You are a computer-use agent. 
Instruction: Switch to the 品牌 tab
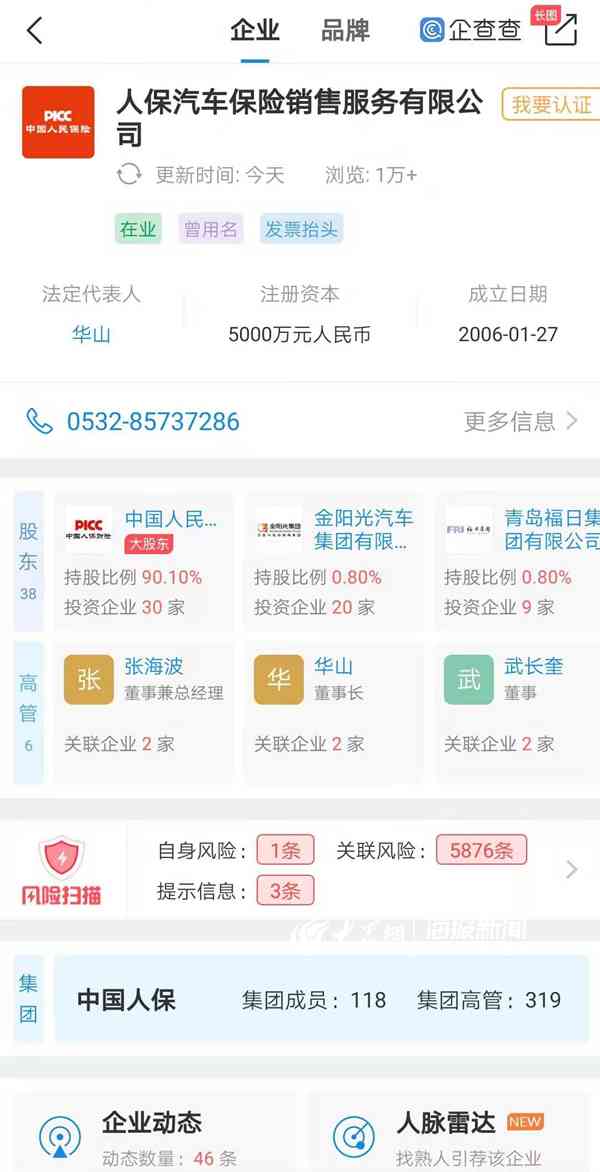click(345, 30)
